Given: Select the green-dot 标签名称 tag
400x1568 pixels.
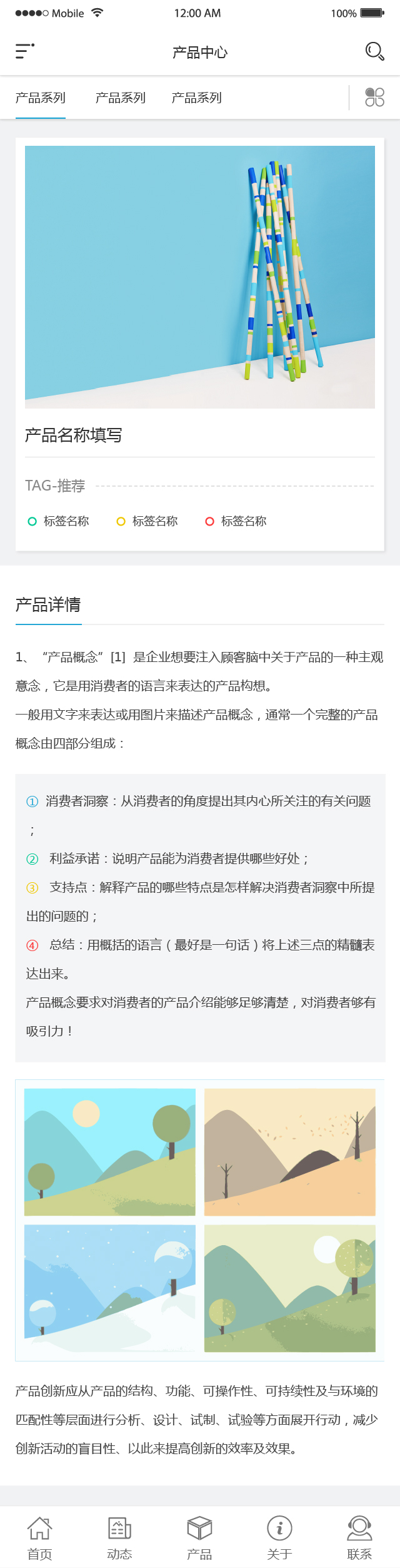Looking at the screenshot, I should pyautogui.click(x=59, y=521).
